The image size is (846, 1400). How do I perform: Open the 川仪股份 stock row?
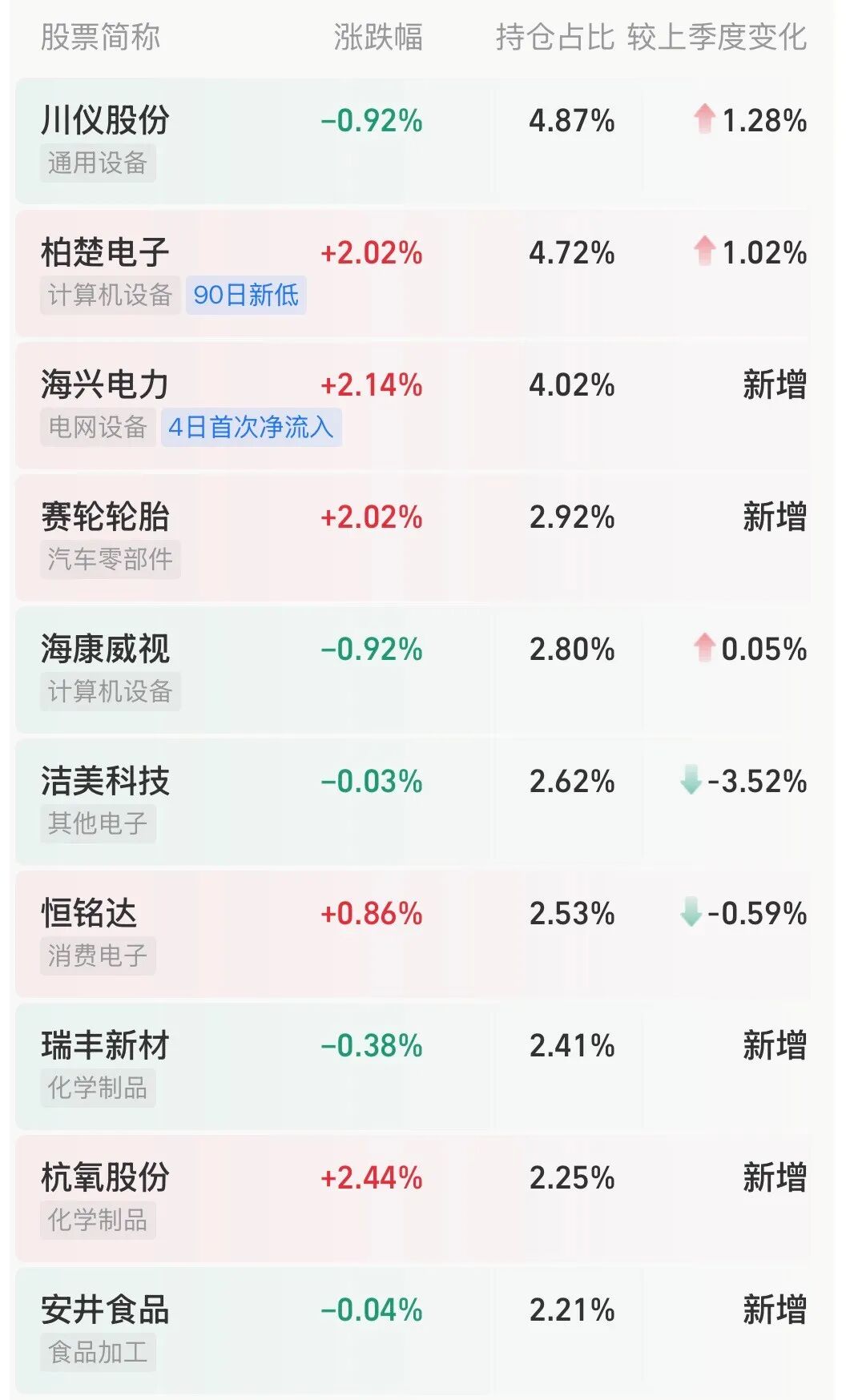click(105, 121)
